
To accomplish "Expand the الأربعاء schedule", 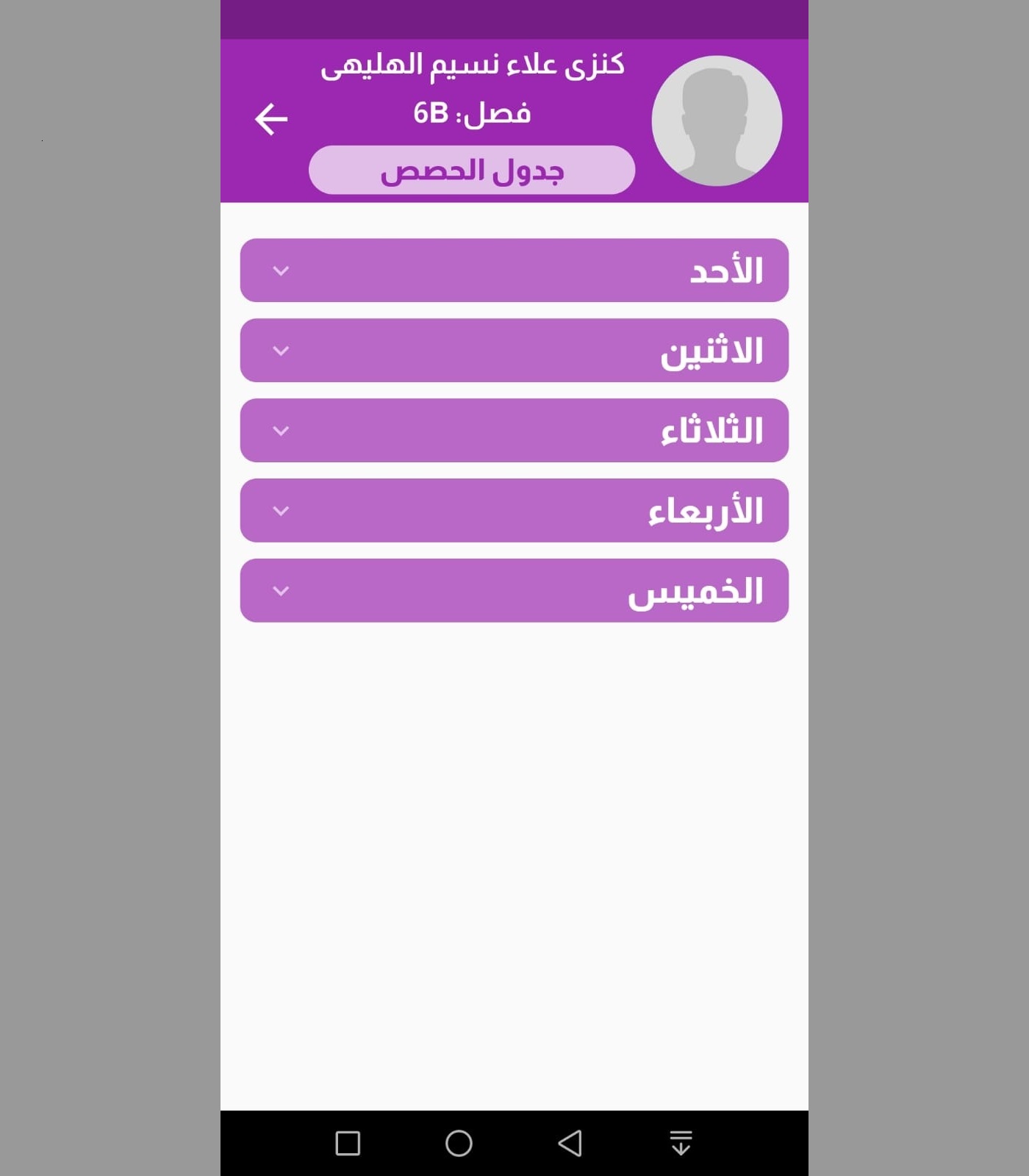I will (514, 511).
